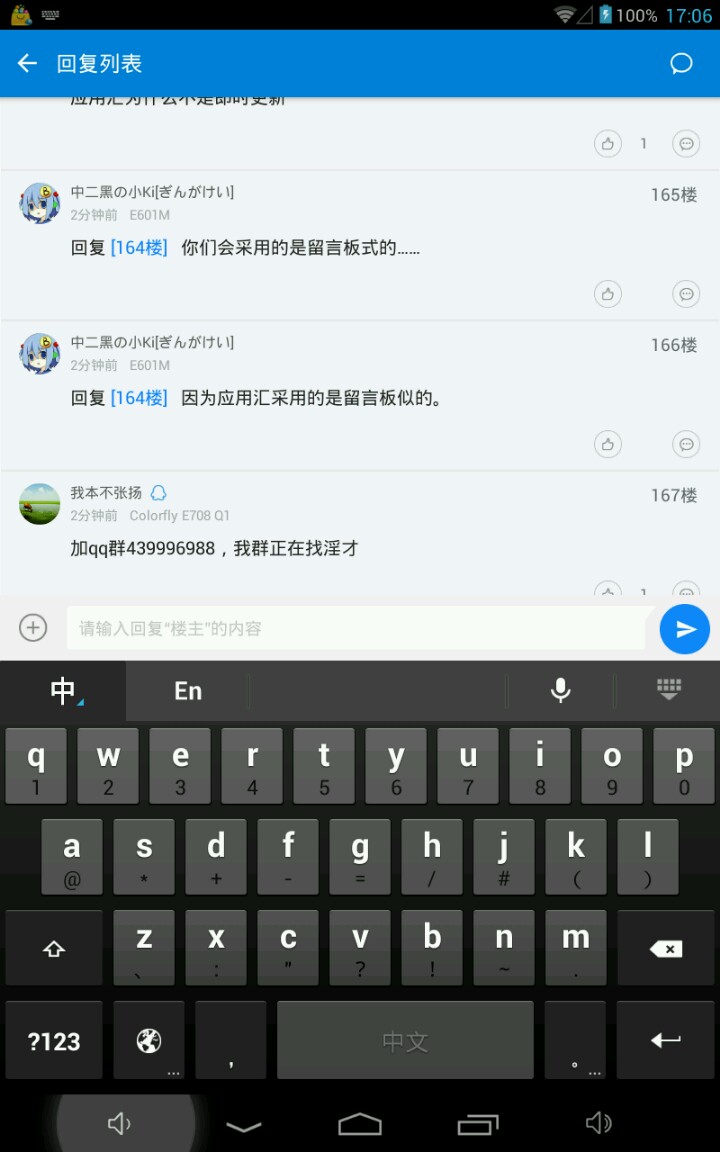Viewport: 720px width, 1152px height.
Task: Open the [164楼] link in floor 166楼
Action: pos(139,398)
